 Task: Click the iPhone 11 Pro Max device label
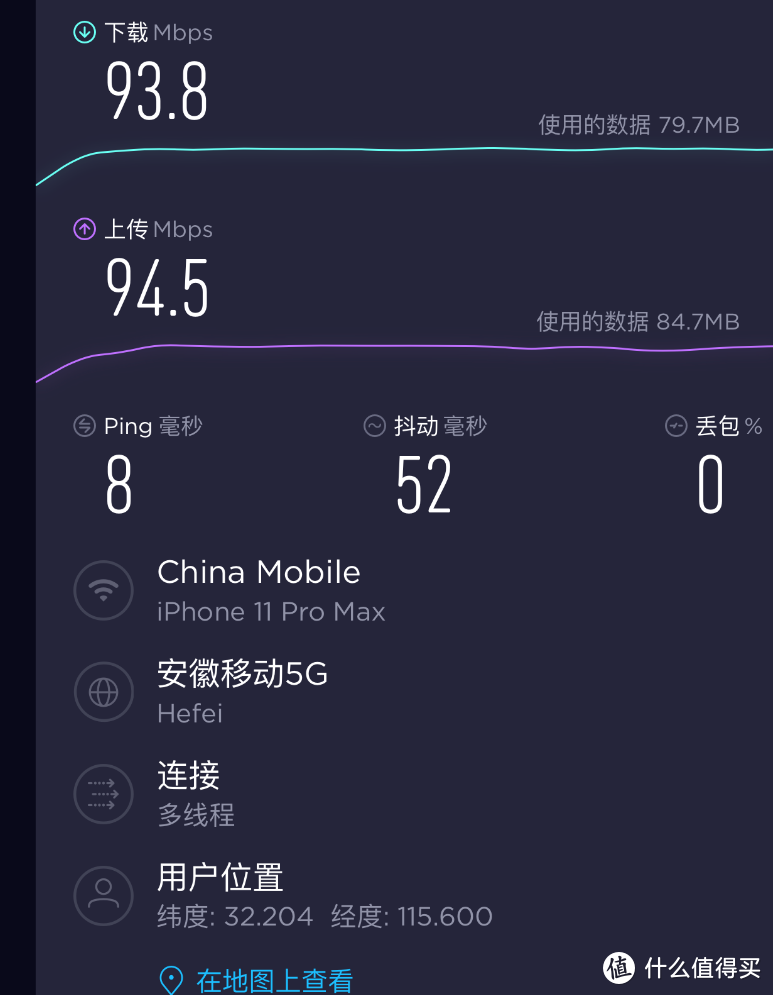[271, 611]
